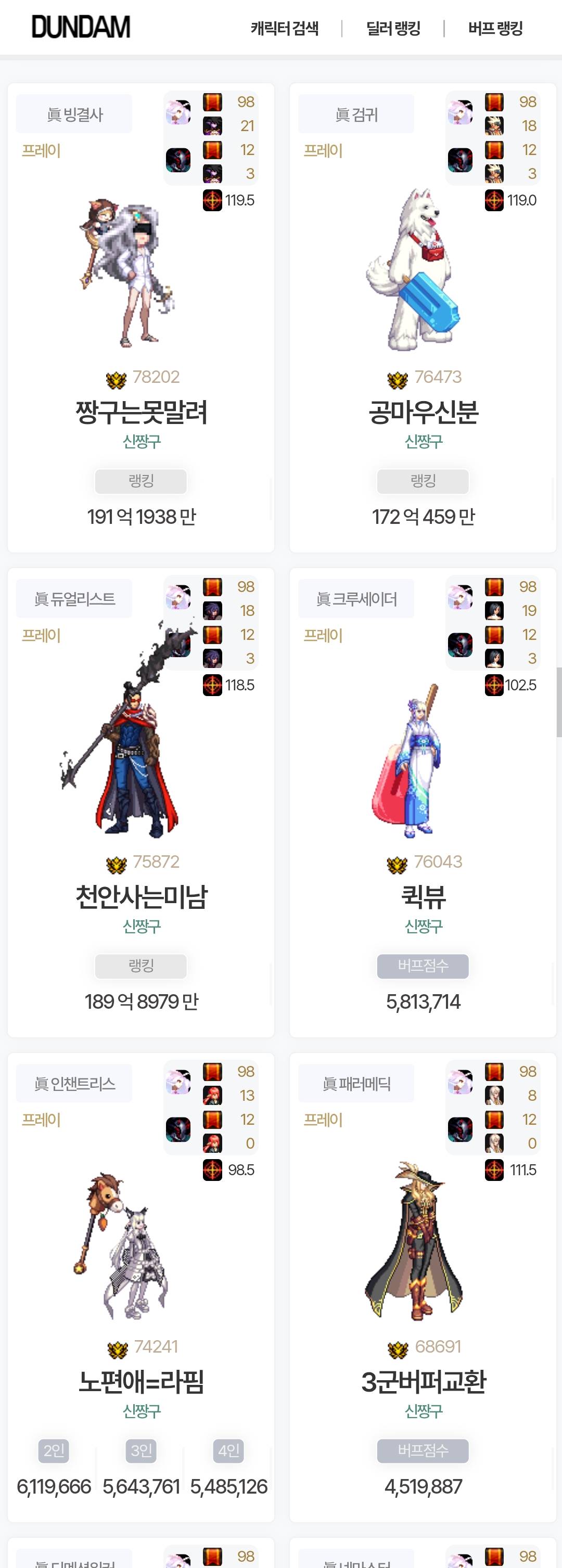
Task: Open character card 짱구는못말려
Action: click(x=141, y=413)
